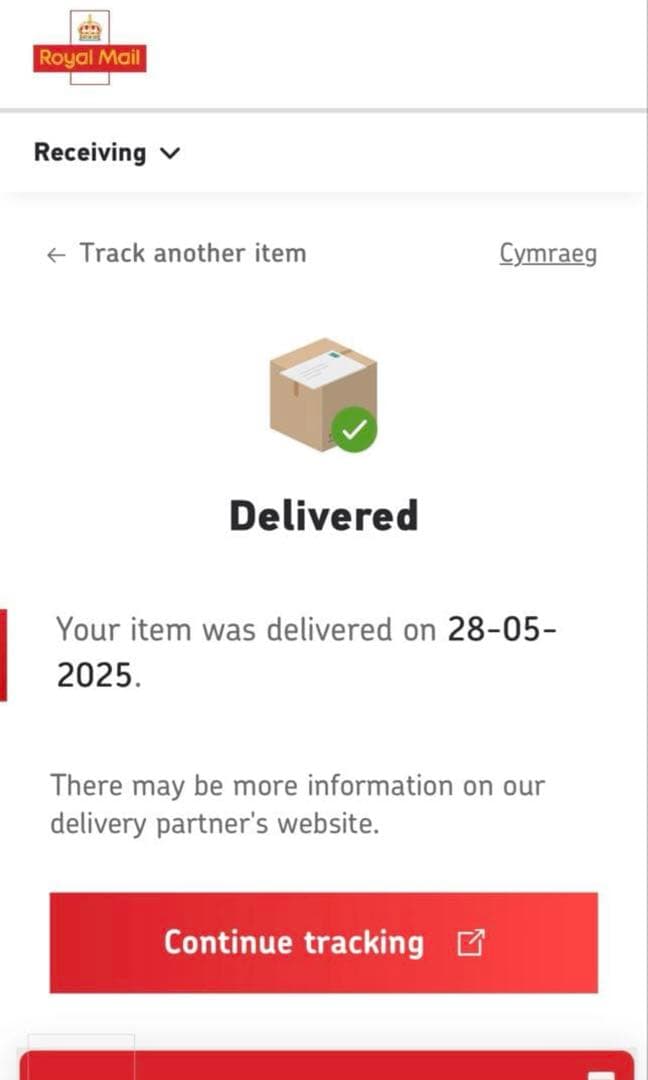Tap the Continue tracking button
The height and width of the screenshot is (1080, 648).
click(323, 943)
